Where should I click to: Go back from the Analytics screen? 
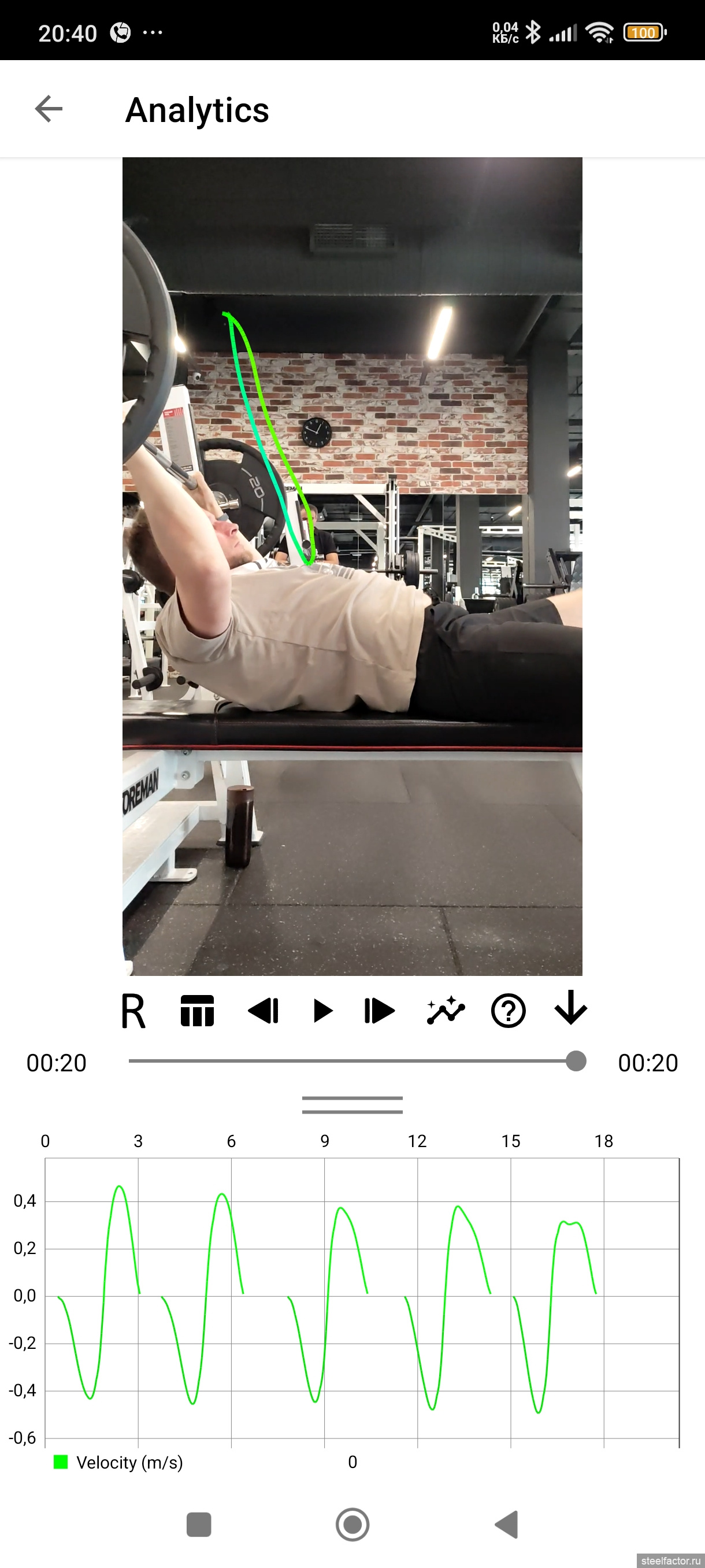coord(49,109)
